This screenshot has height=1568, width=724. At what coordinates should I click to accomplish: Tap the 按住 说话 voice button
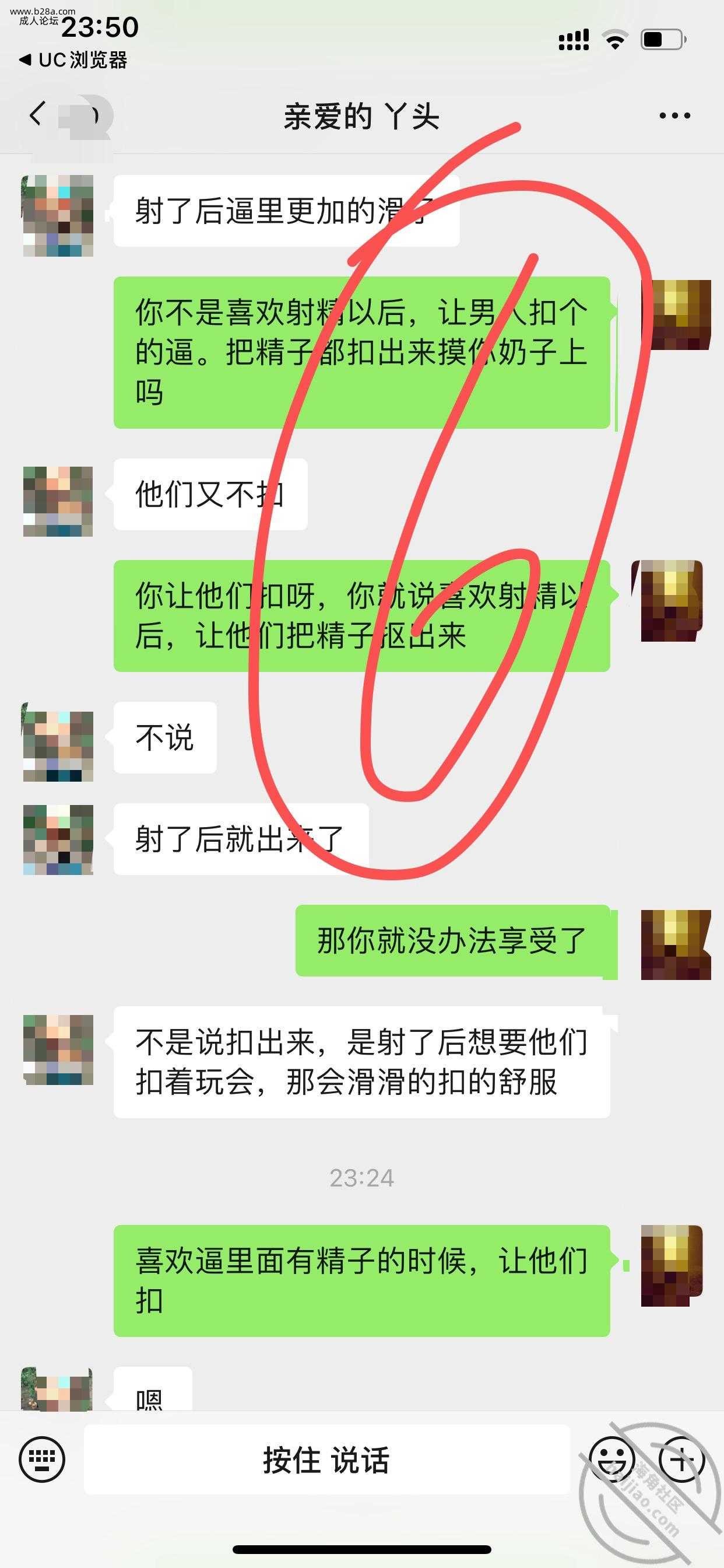tap(326, 1460)
